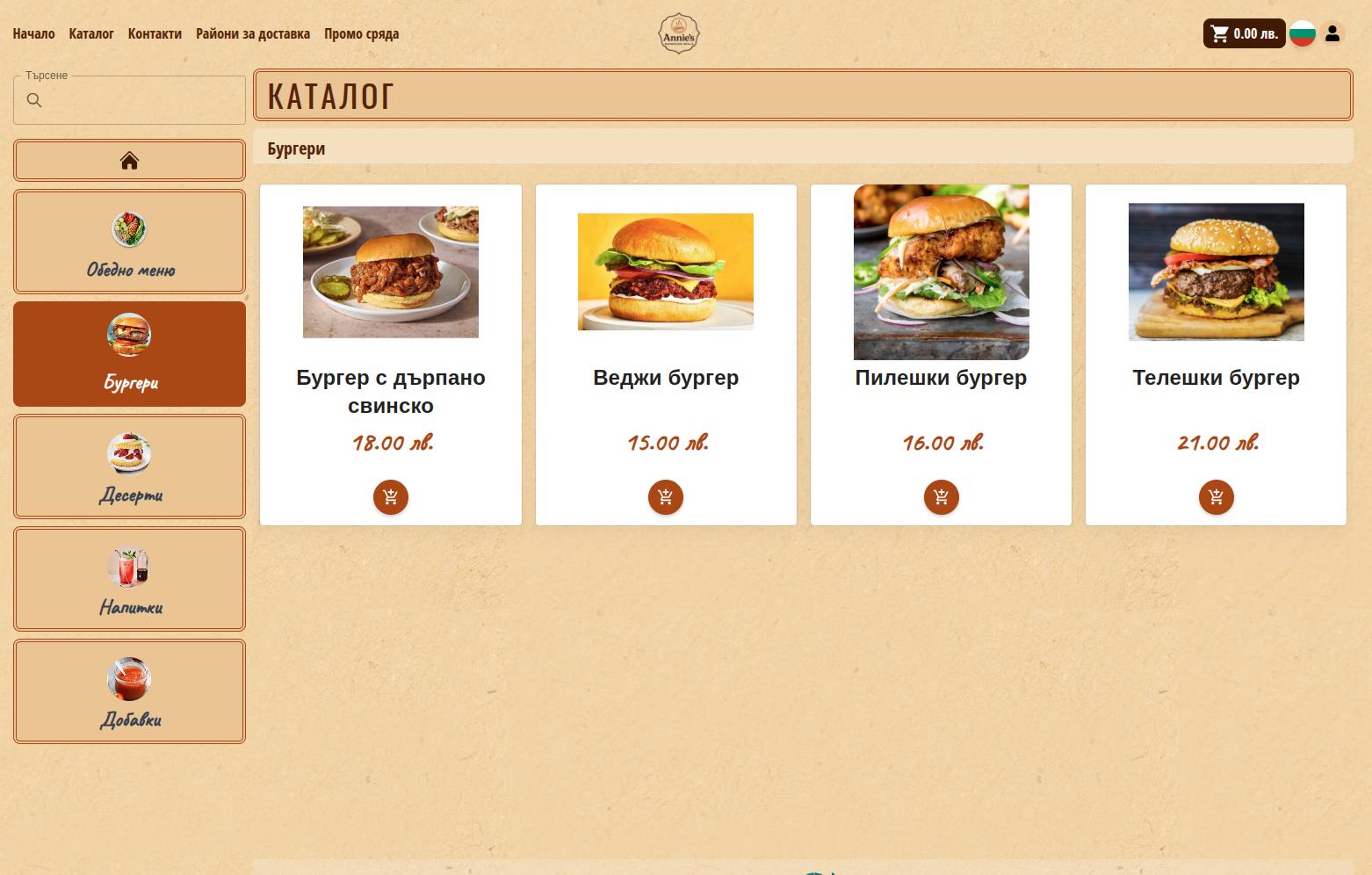Open the Телешки бургер product card
Screen dimensions: 1372x875
(x=1216, y=377)
